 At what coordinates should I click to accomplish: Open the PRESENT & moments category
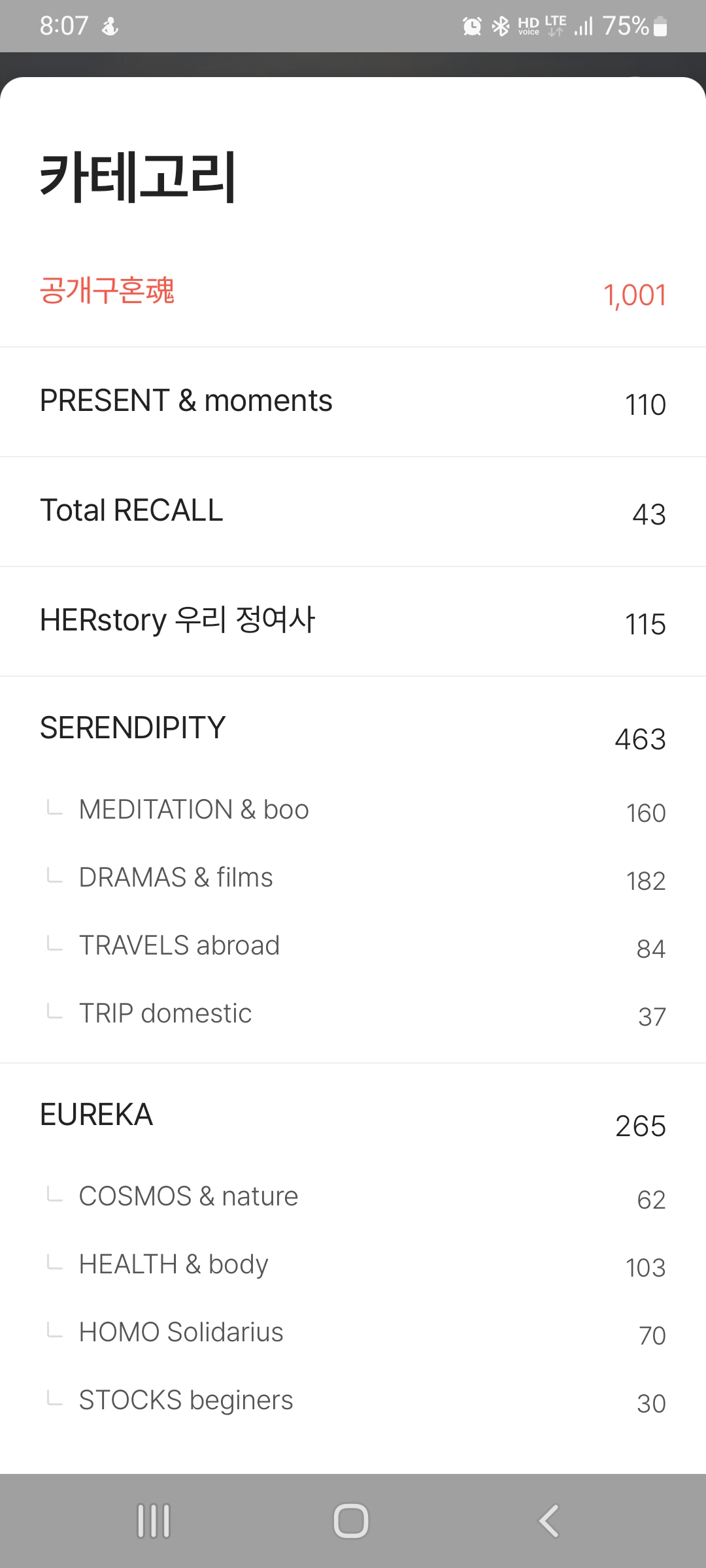[x=353, y=402]
